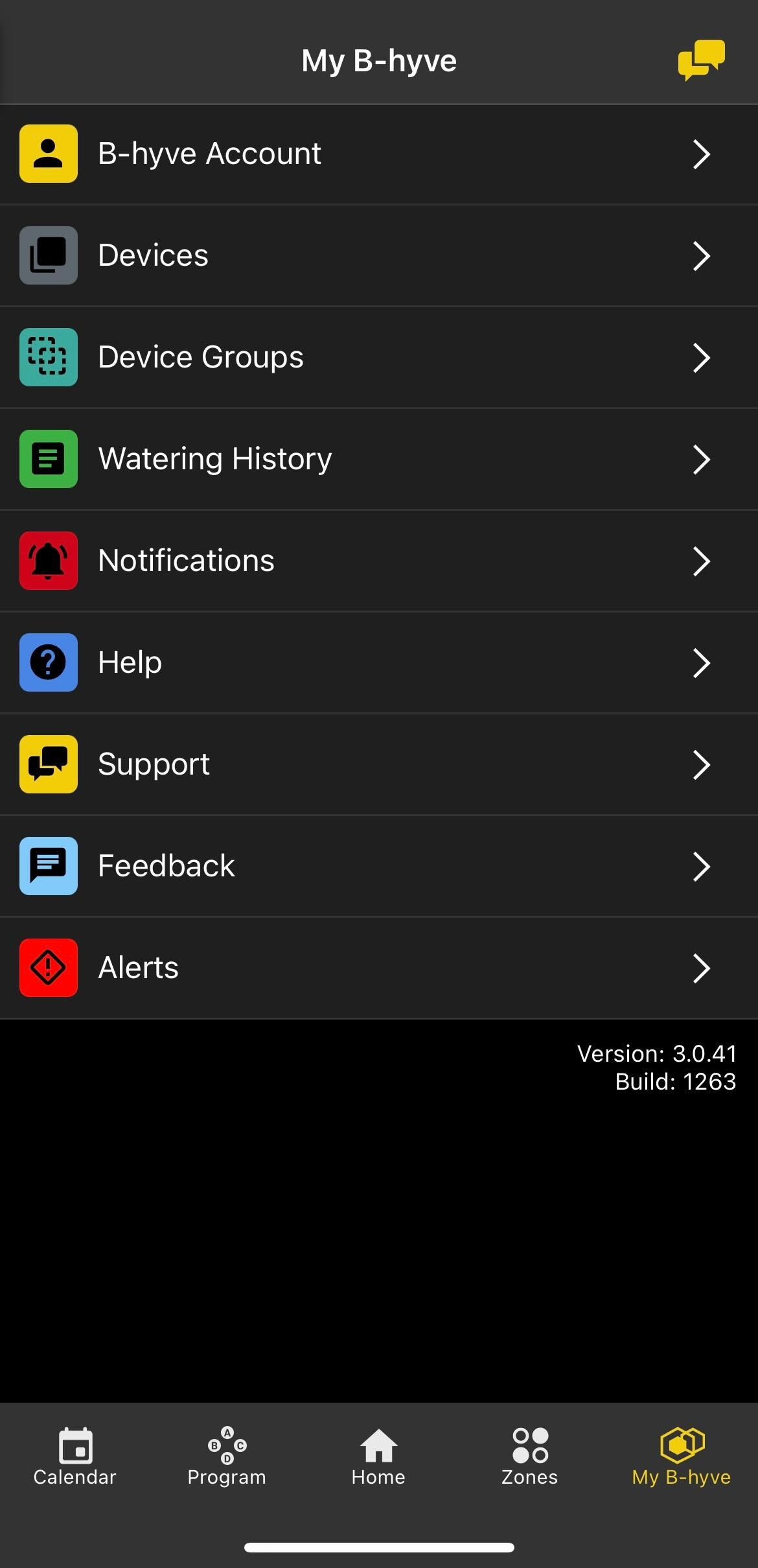Select the Help row

[x=379, y=662]
